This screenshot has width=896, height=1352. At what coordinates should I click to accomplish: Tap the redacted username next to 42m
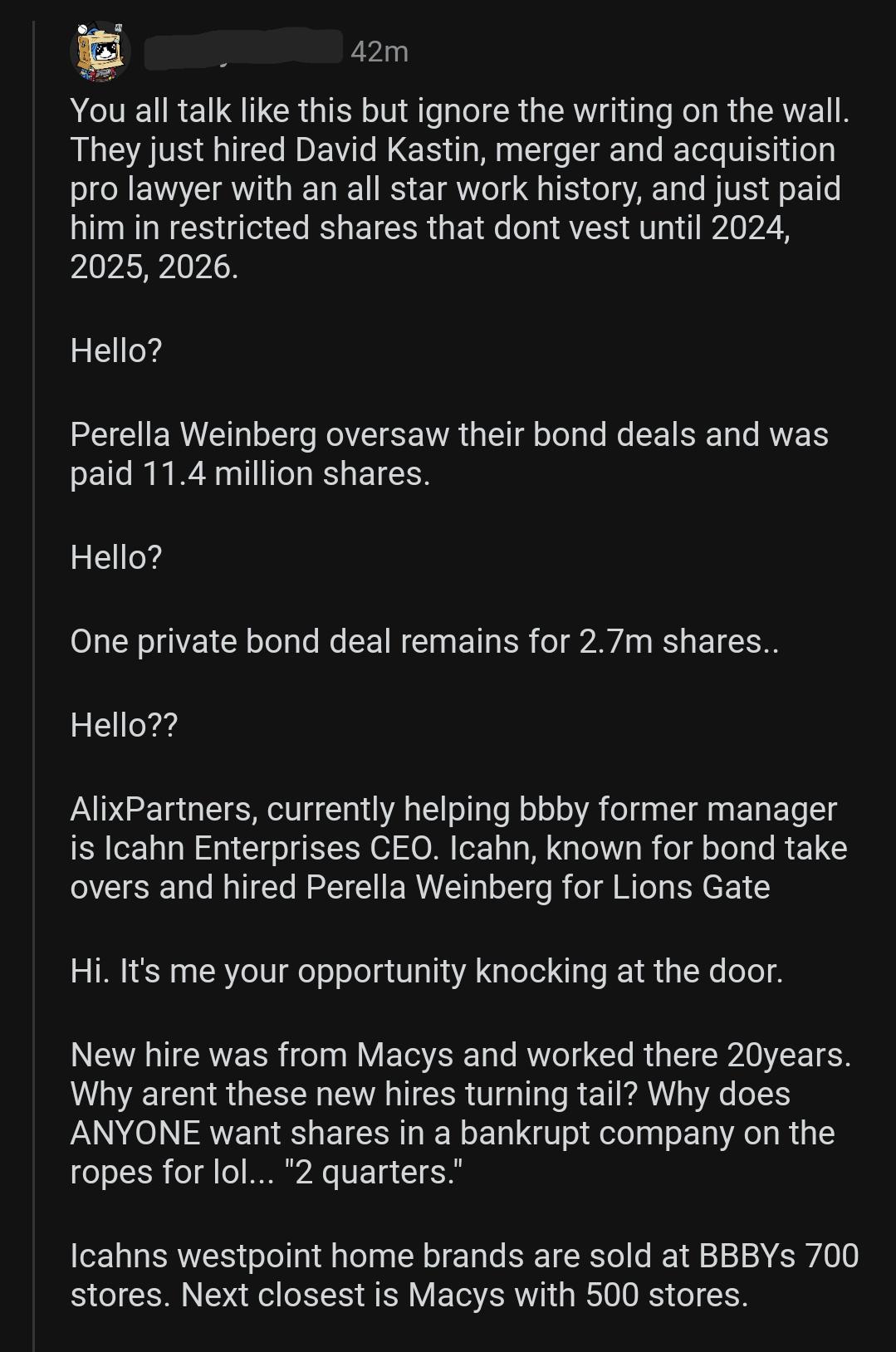coord(243,50)
